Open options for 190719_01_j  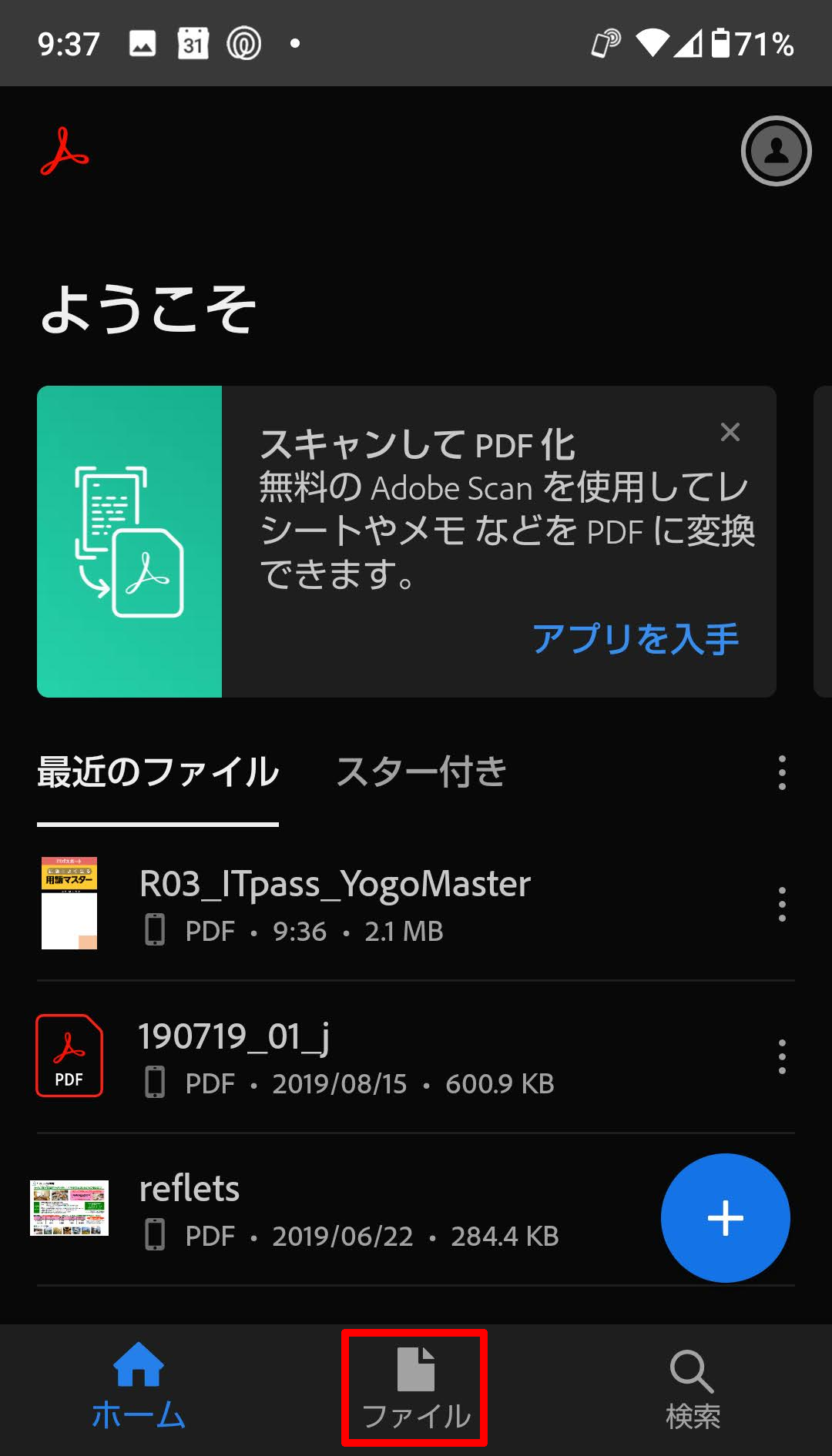click(x=782, y=1056)
